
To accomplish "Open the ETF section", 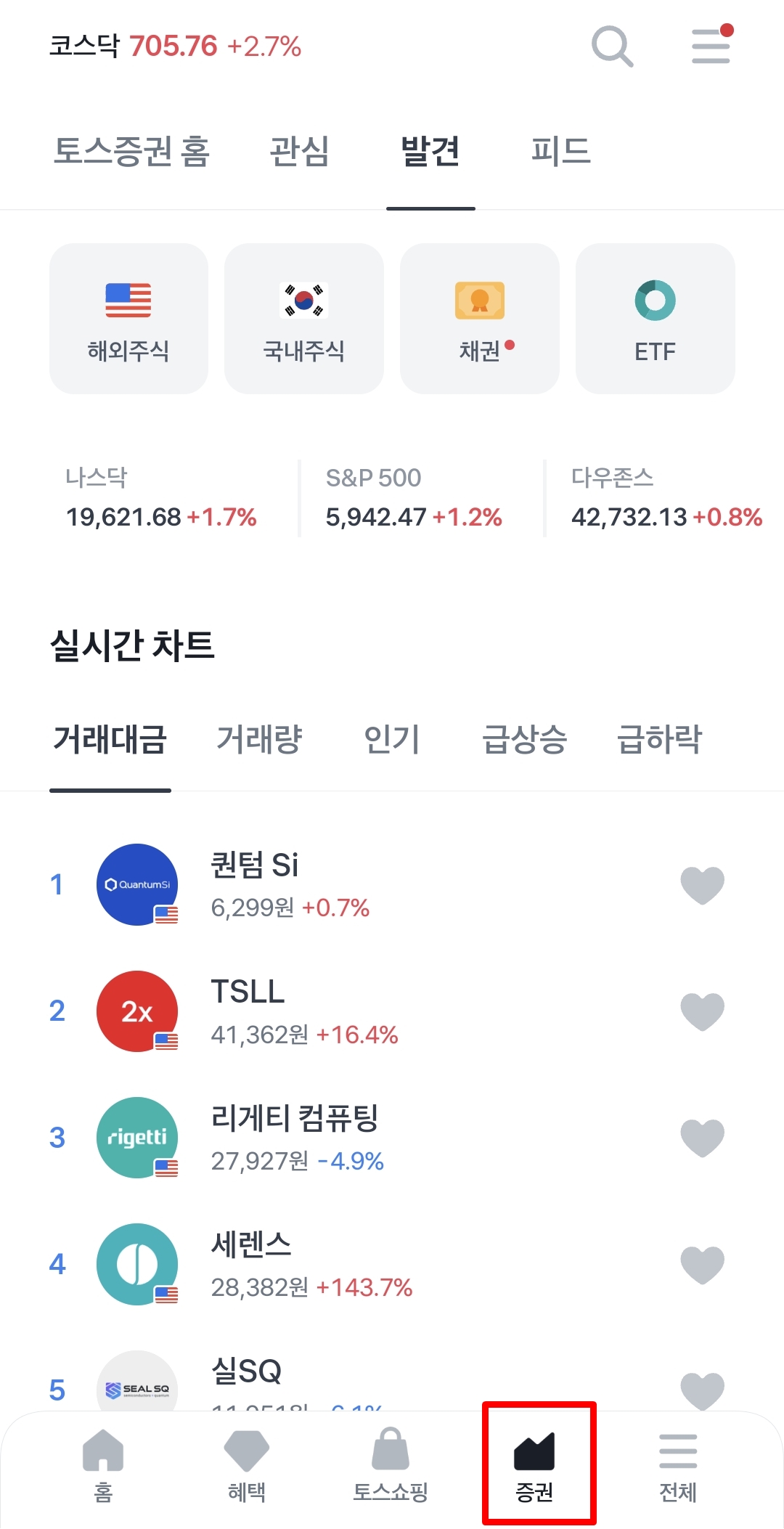I will tap(654, 317).
